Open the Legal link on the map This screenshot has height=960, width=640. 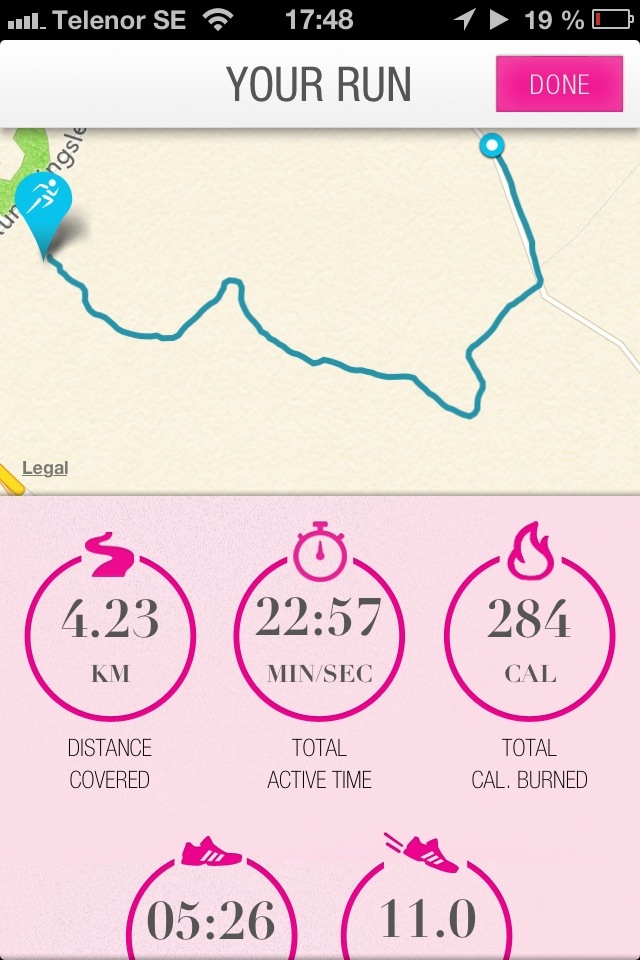tap(45, 468)
